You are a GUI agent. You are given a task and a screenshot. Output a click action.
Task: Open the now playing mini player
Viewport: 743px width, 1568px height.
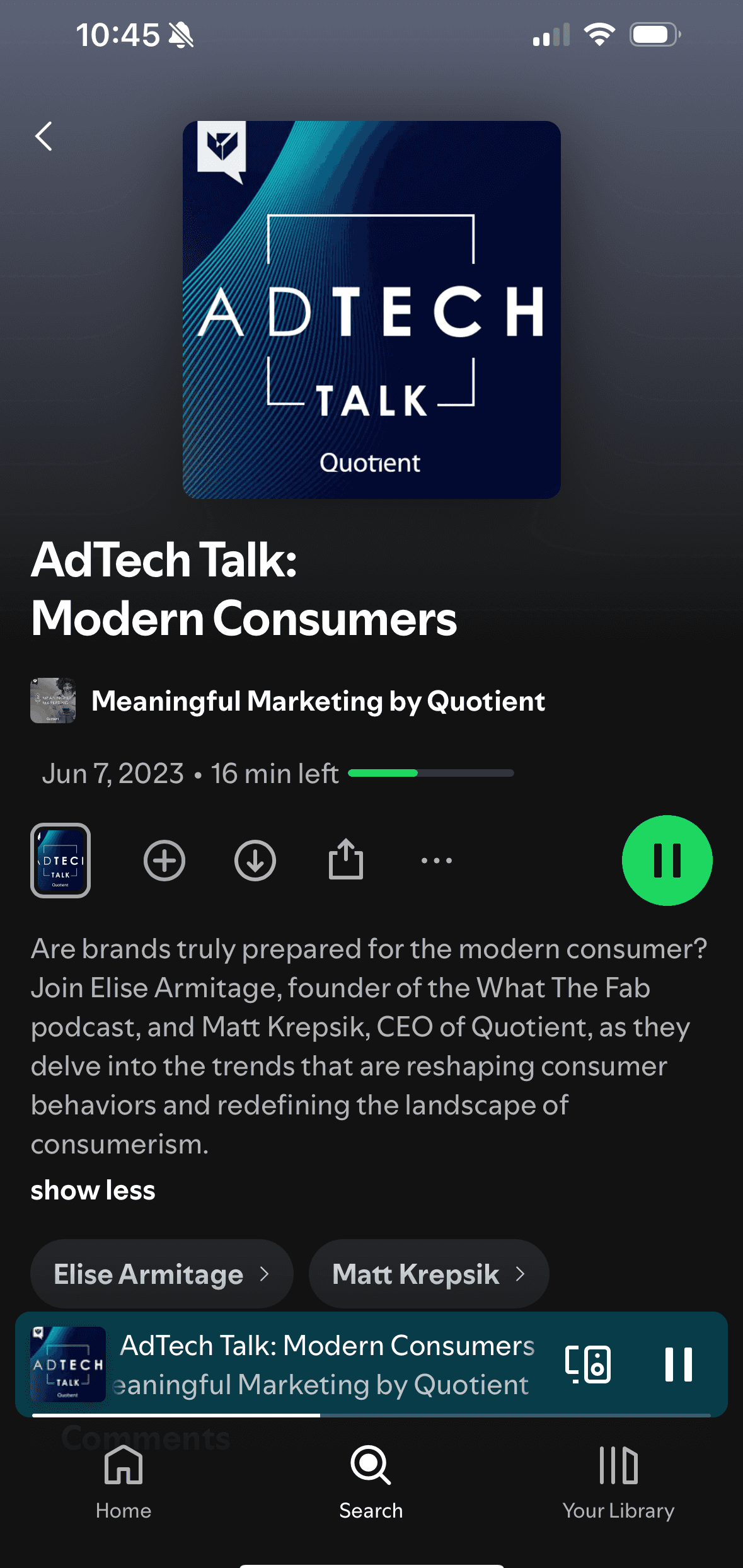pos(325,1365)
